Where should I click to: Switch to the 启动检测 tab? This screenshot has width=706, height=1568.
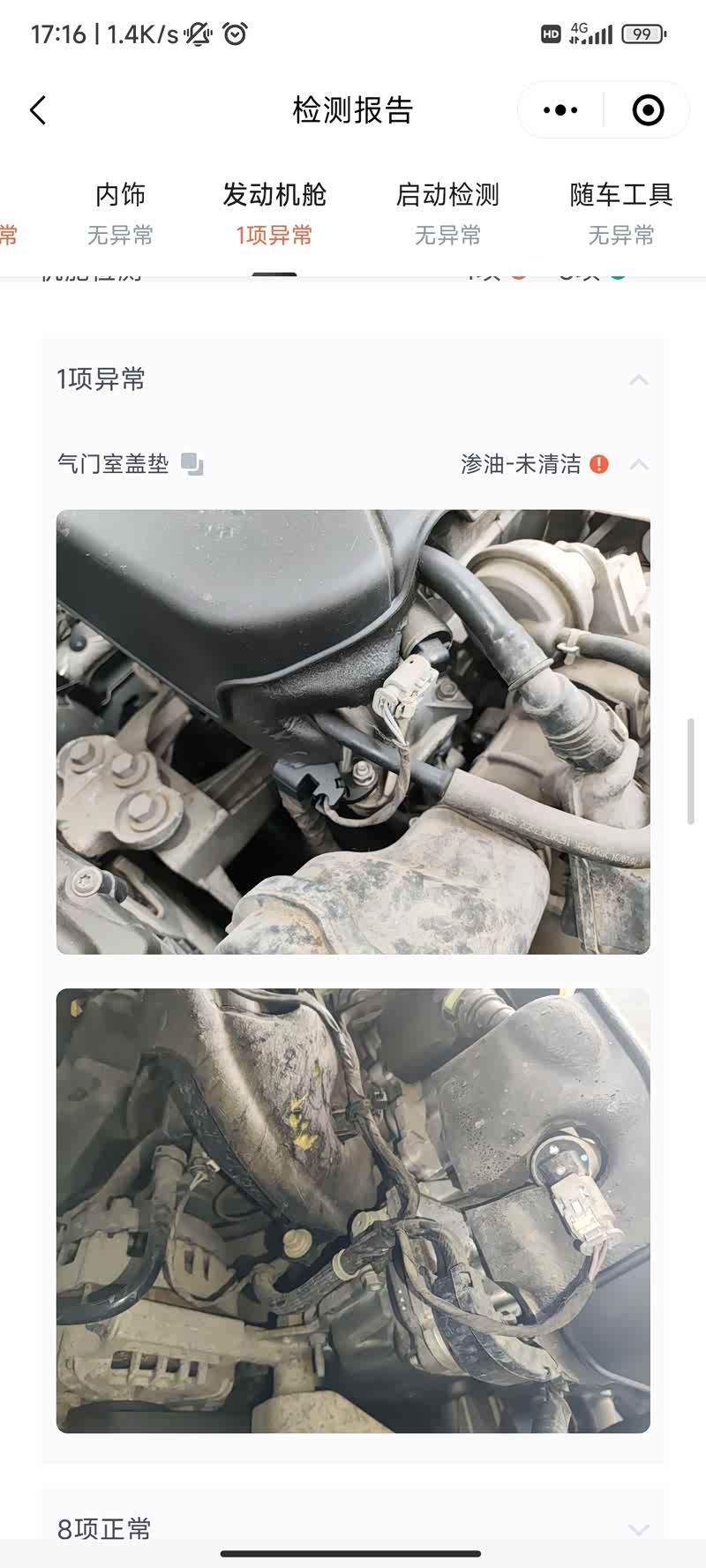(447, 212)
